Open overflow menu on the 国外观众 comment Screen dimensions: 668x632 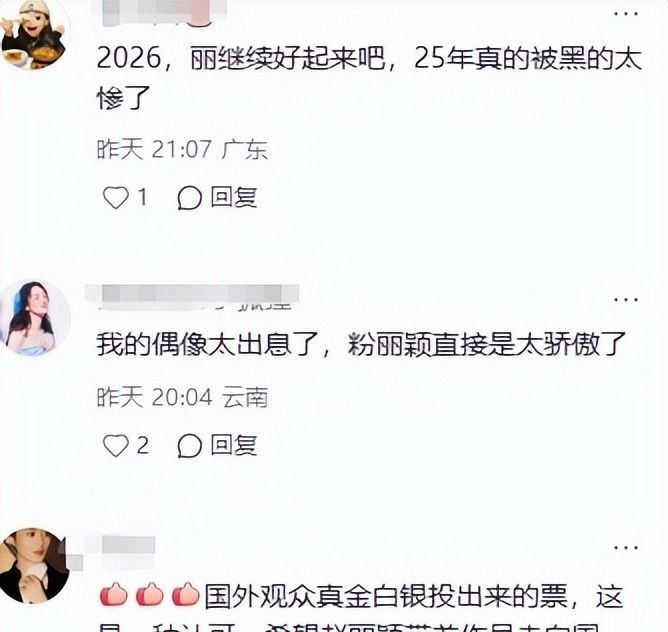click(x=626, y=547)
